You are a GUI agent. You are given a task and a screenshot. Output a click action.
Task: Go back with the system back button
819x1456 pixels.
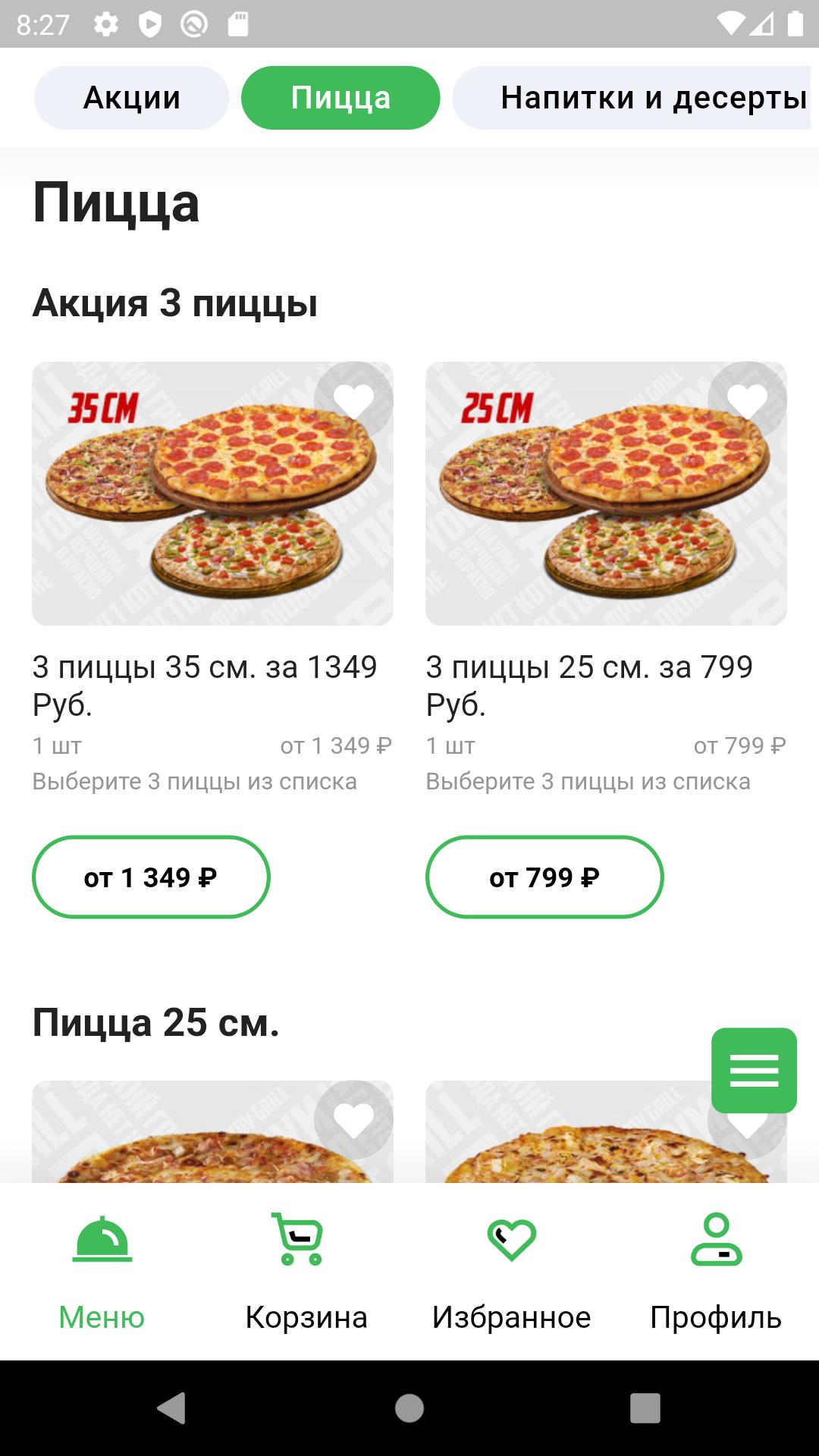point(172,1408)
